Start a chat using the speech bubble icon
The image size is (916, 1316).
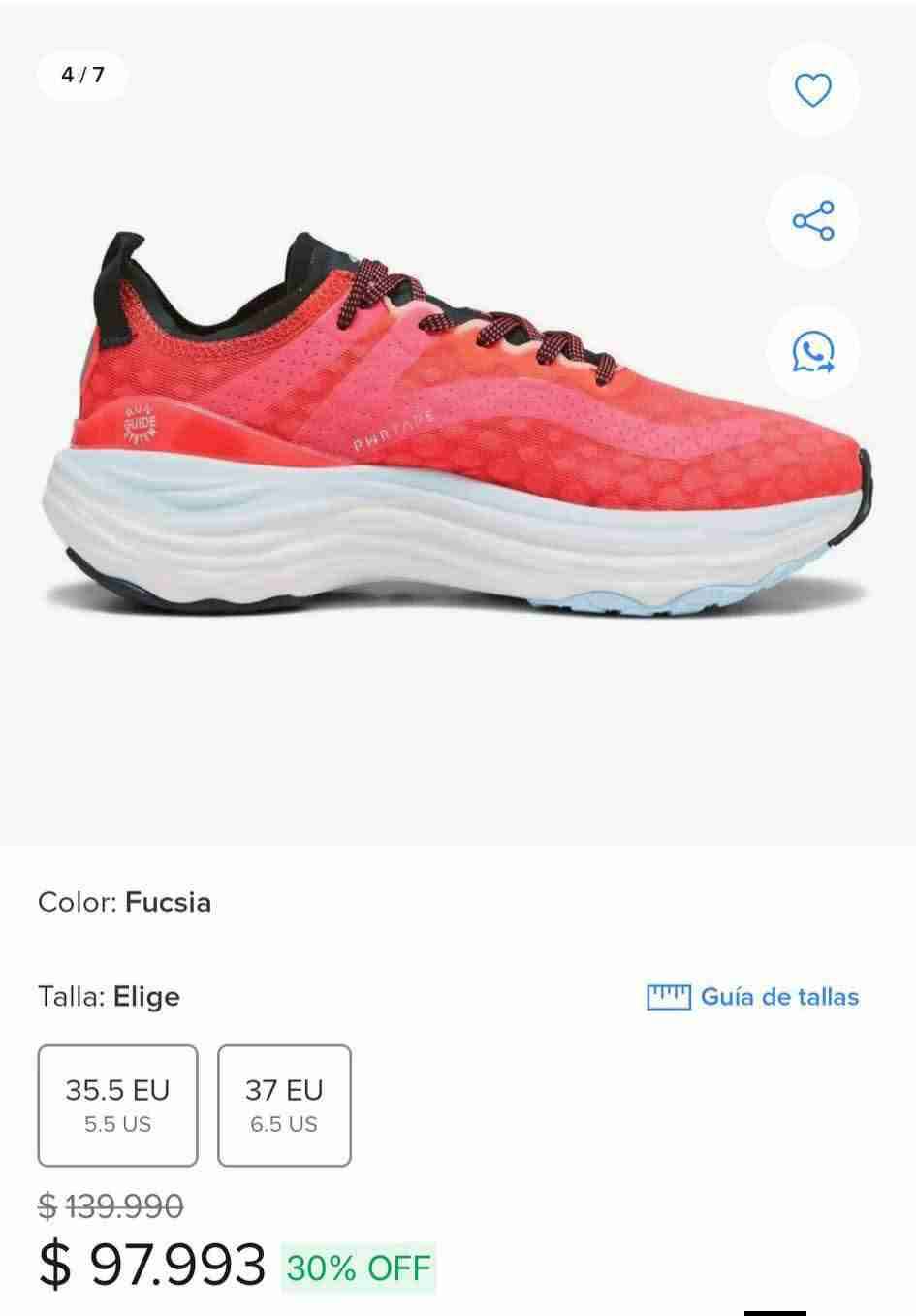(x=812, y=351)
